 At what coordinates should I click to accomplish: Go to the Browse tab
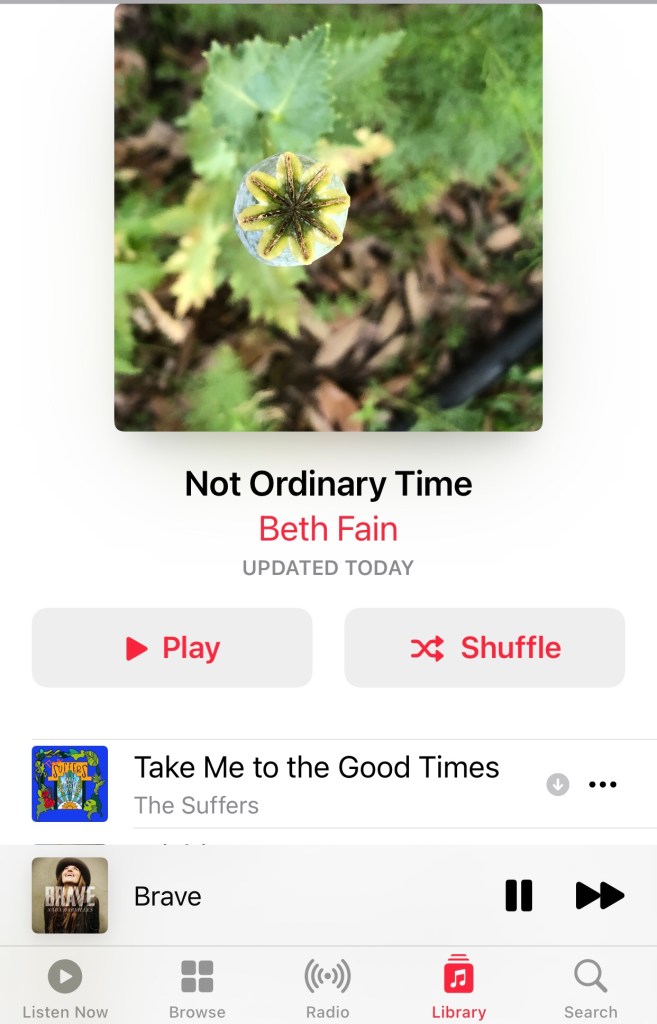[x=197, y=987]
